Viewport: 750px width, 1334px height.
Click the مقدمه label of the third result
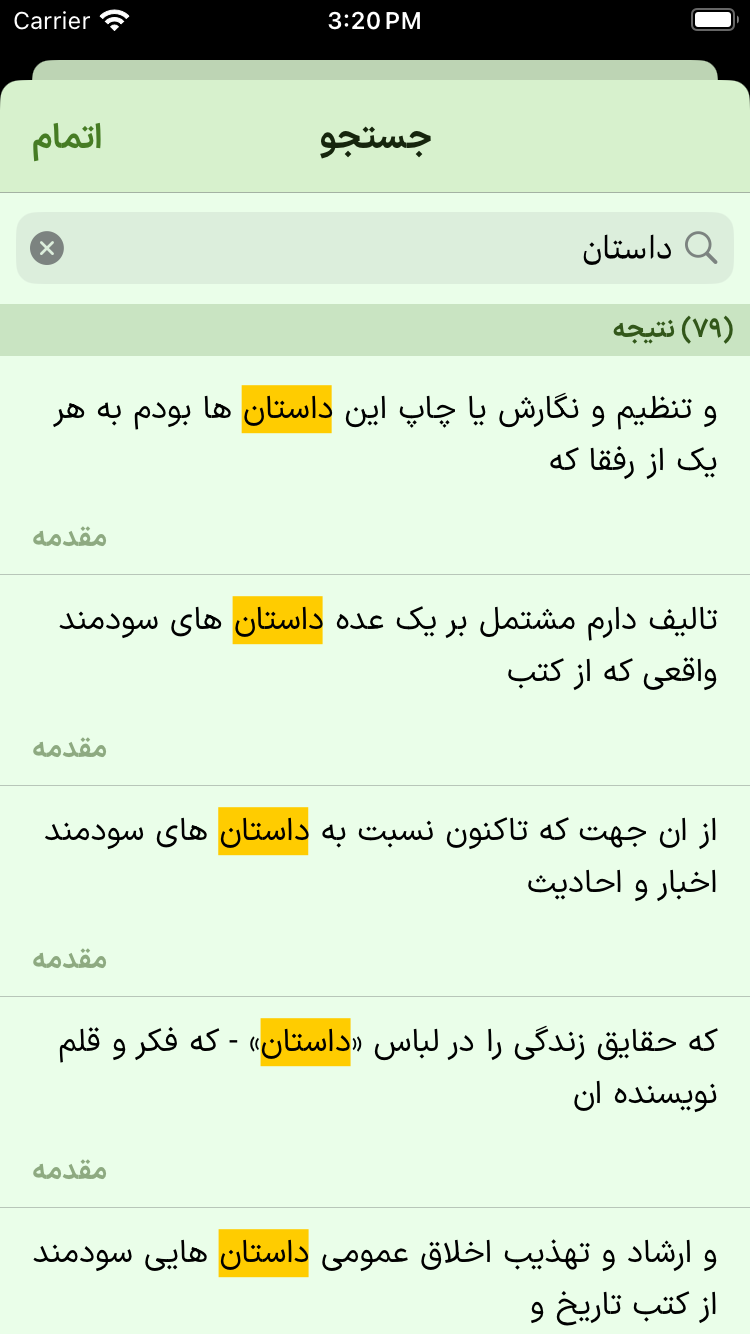coord(69,959)
